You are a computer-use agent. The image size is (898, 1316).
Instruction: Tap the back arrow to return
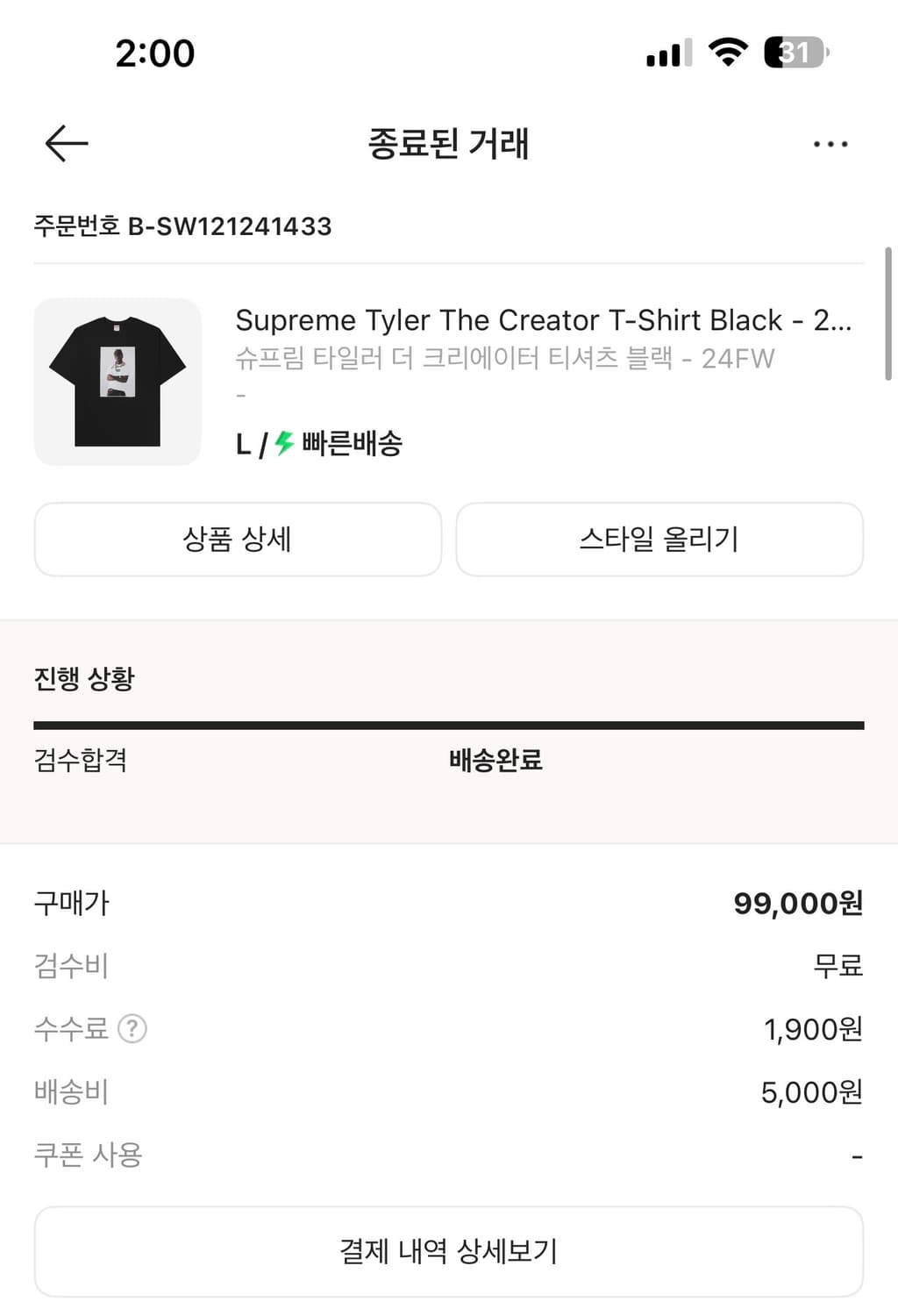coord(65,143)
